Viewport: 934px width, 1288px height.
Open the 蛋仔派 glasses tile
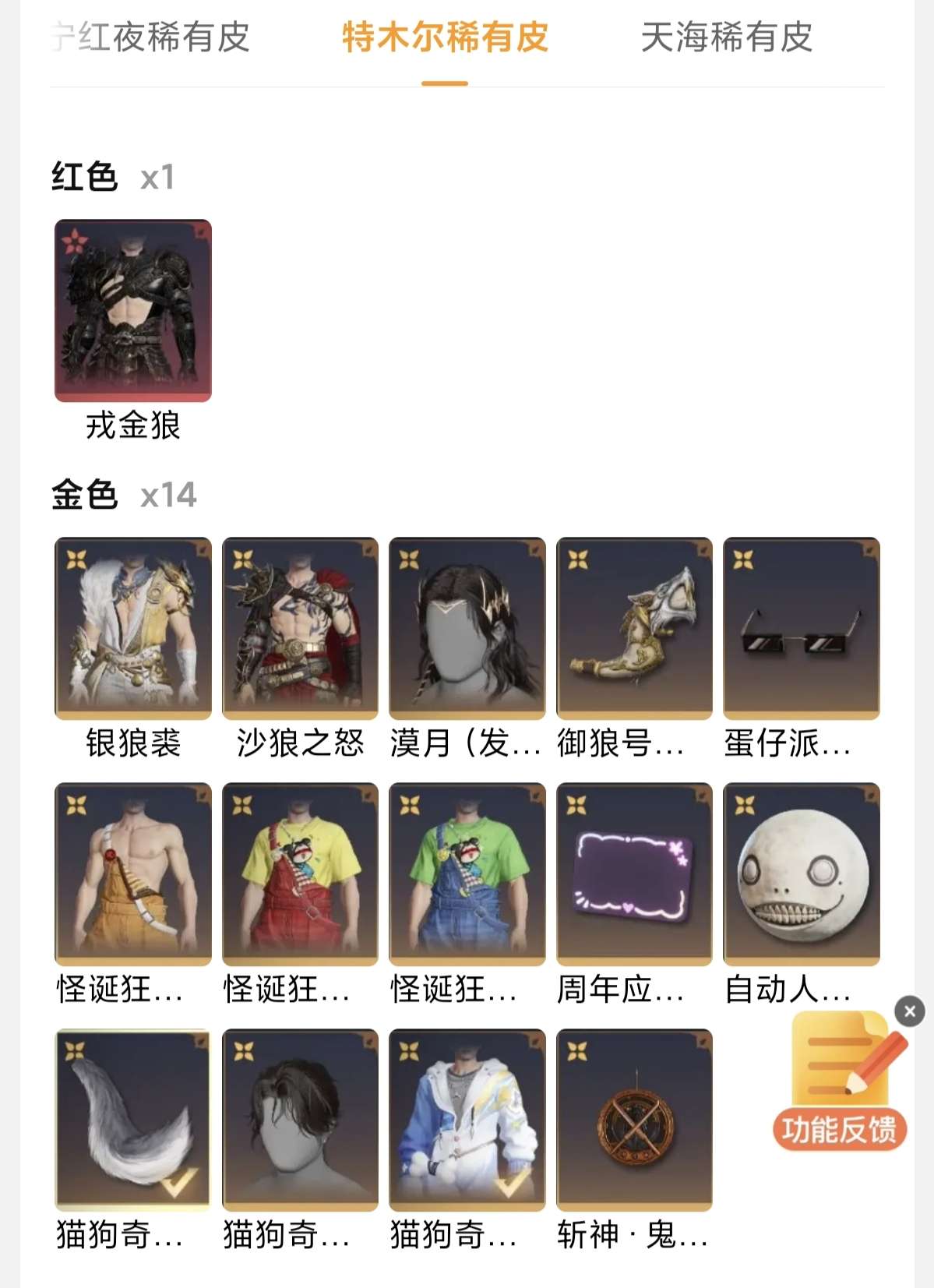(x=801, y=628)
